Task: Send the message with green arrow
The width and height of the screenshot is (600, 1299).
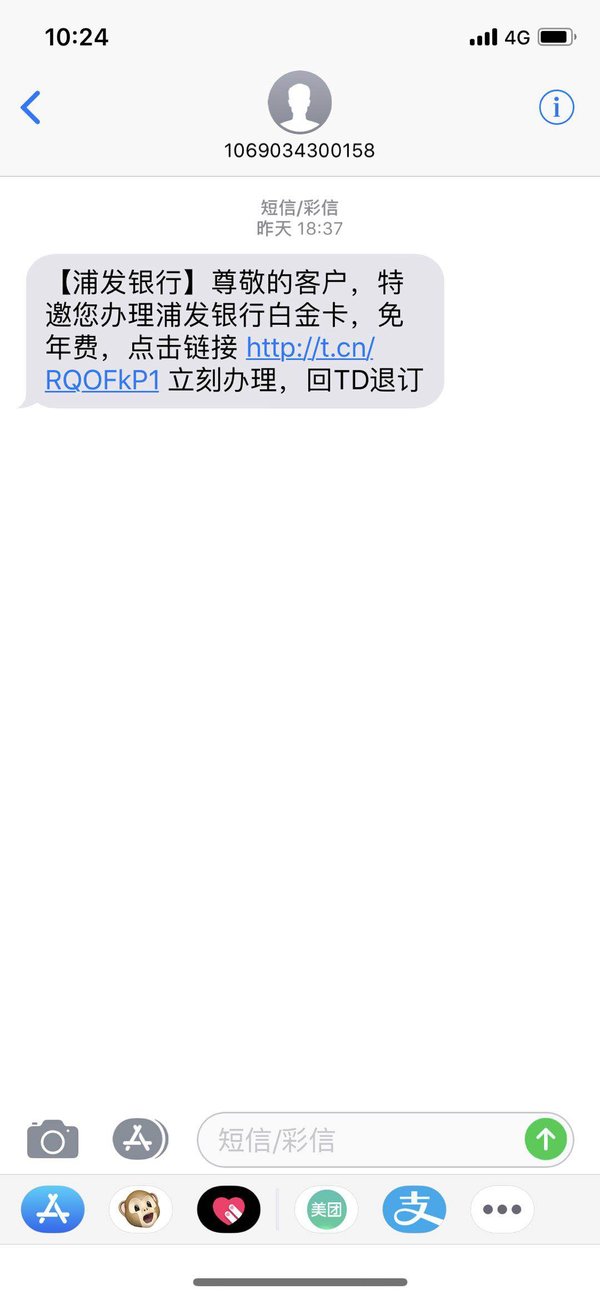Action: (x=546, y=1138)
